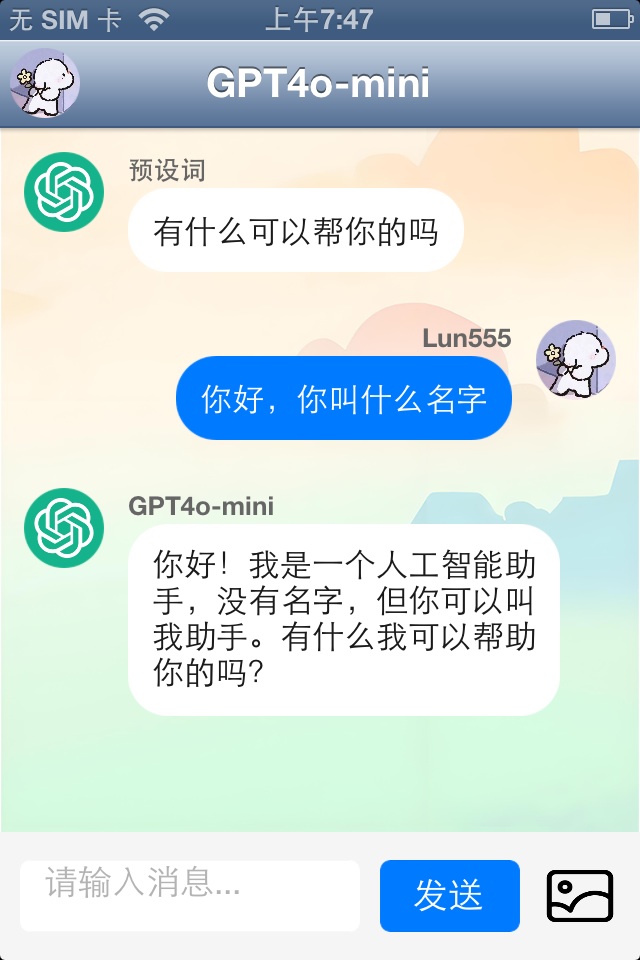Image resolution: width=640 pixels, height=960 pixels.
Task: Tap the 请输入消息 message input field
Action: click(x=190, y=895)
